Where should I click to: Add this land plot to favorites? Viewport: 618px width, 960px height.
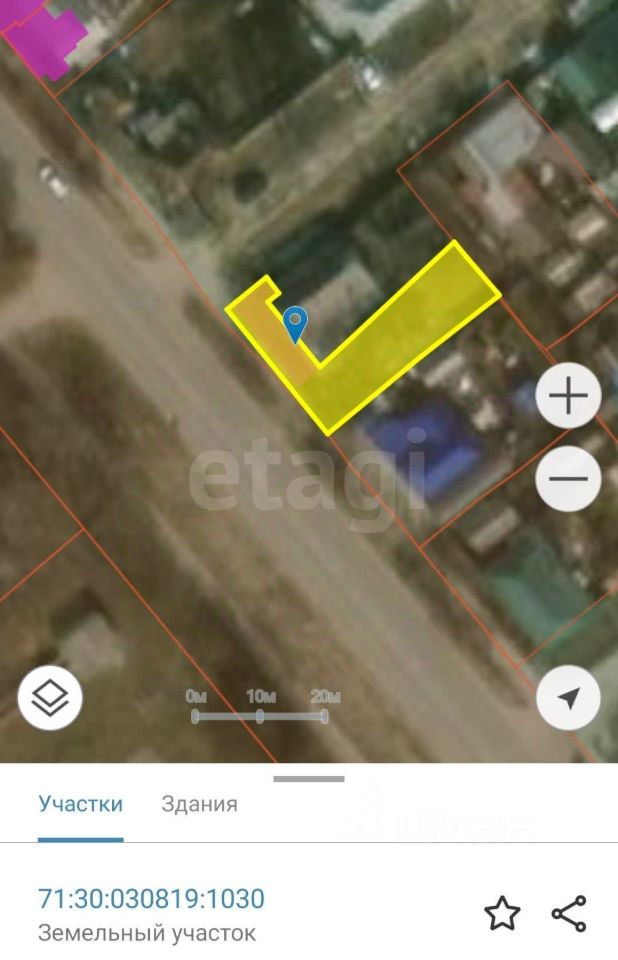pos(502,913)
